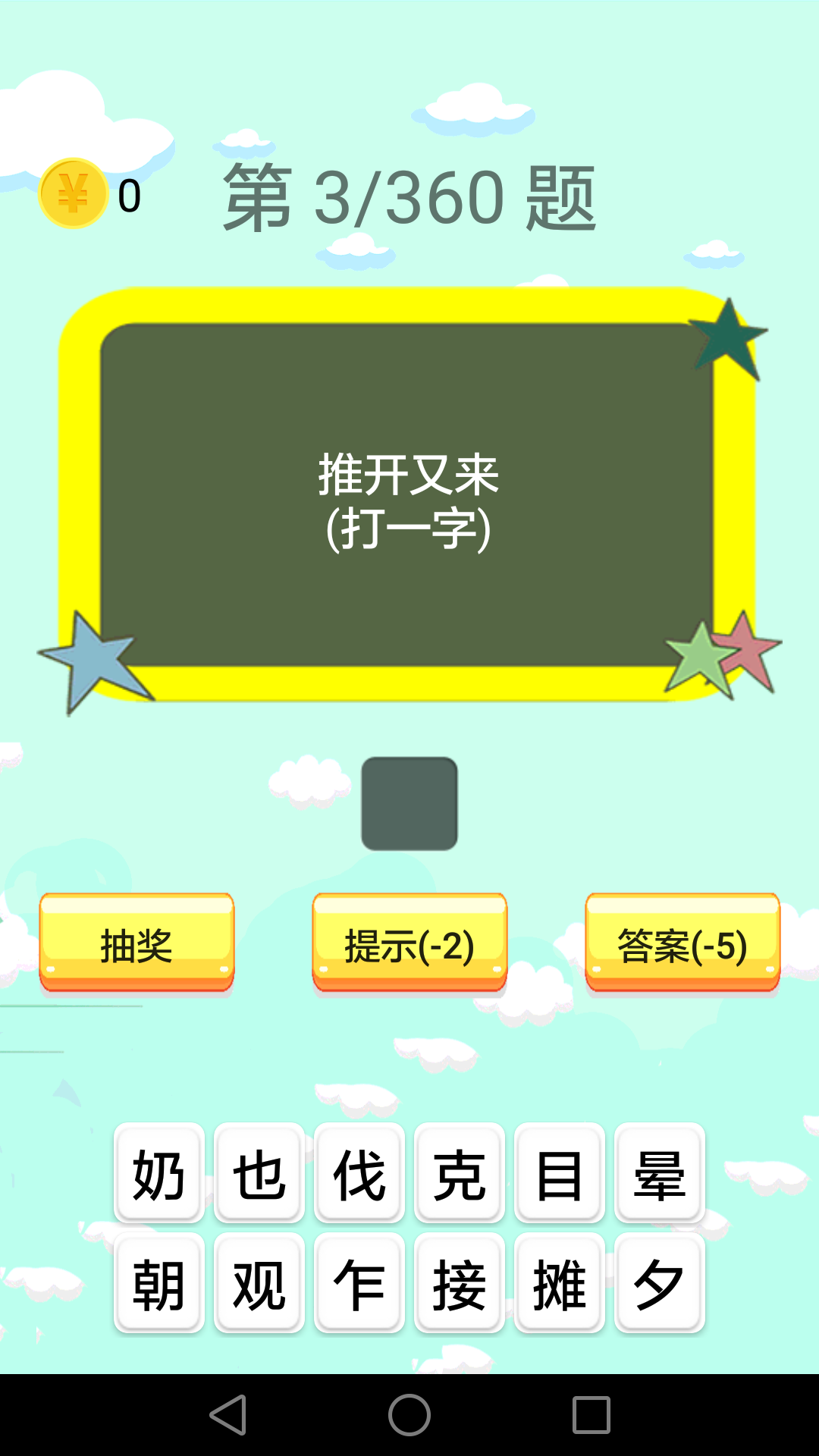Pick the character 摊

560,1283
